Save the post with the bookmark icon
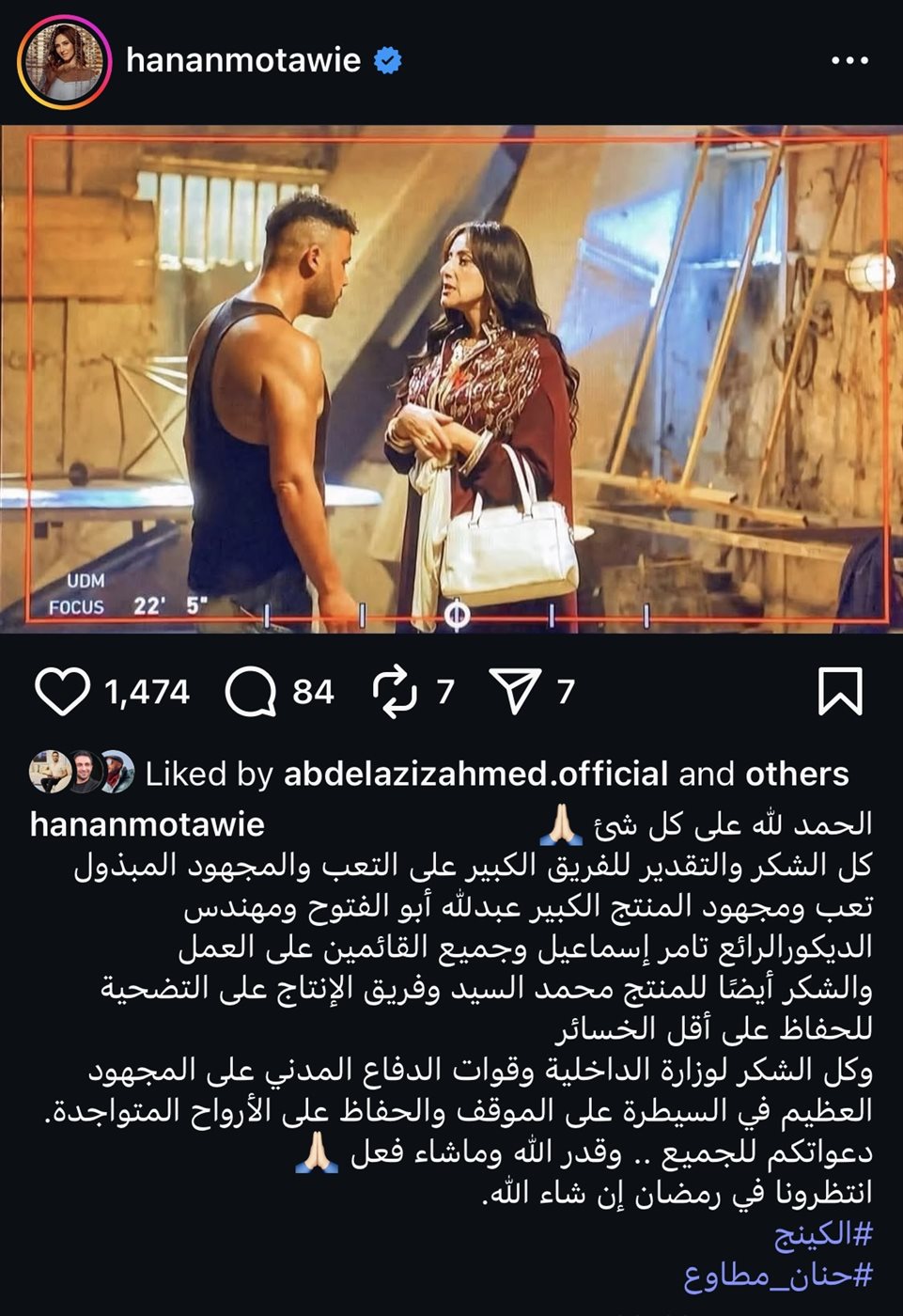Screen dimensions: 903x1316 pos(839,692)
